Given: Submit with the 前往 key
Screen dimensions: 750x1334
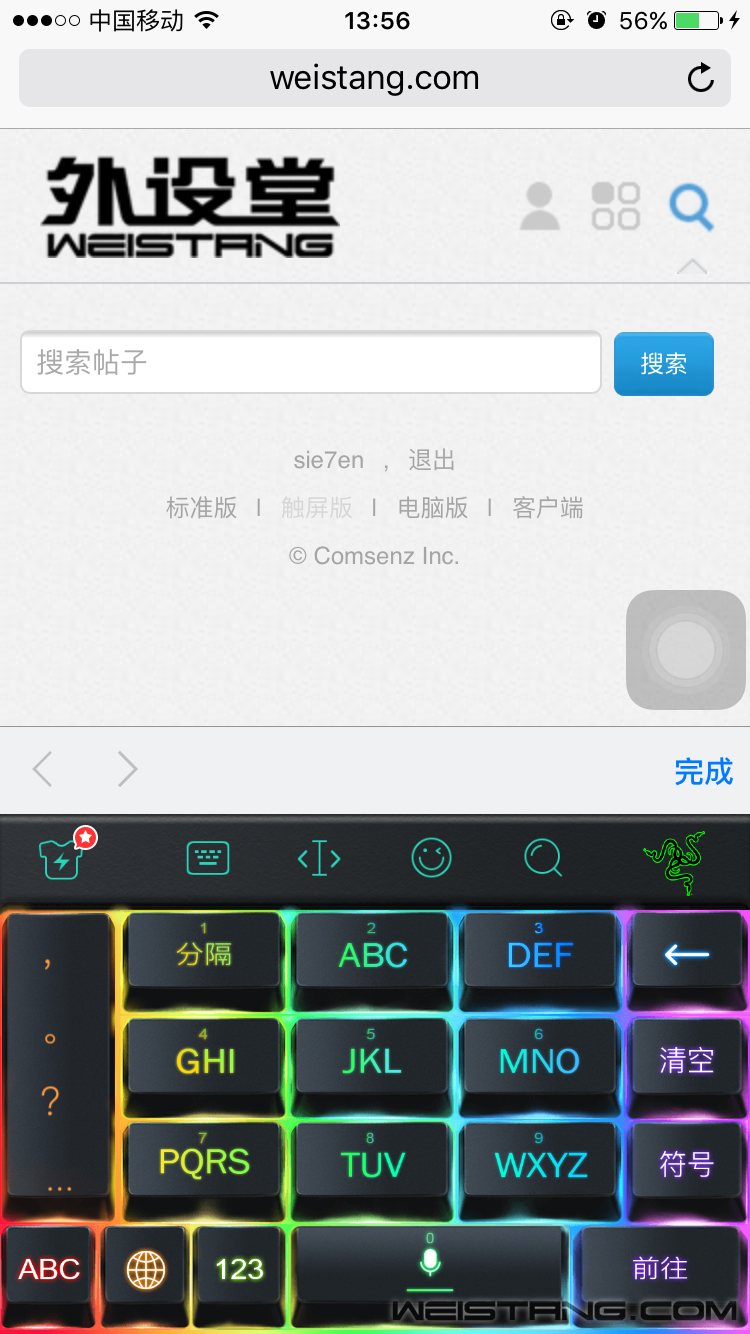Looking at the screenshot, I should (660, 1268).
